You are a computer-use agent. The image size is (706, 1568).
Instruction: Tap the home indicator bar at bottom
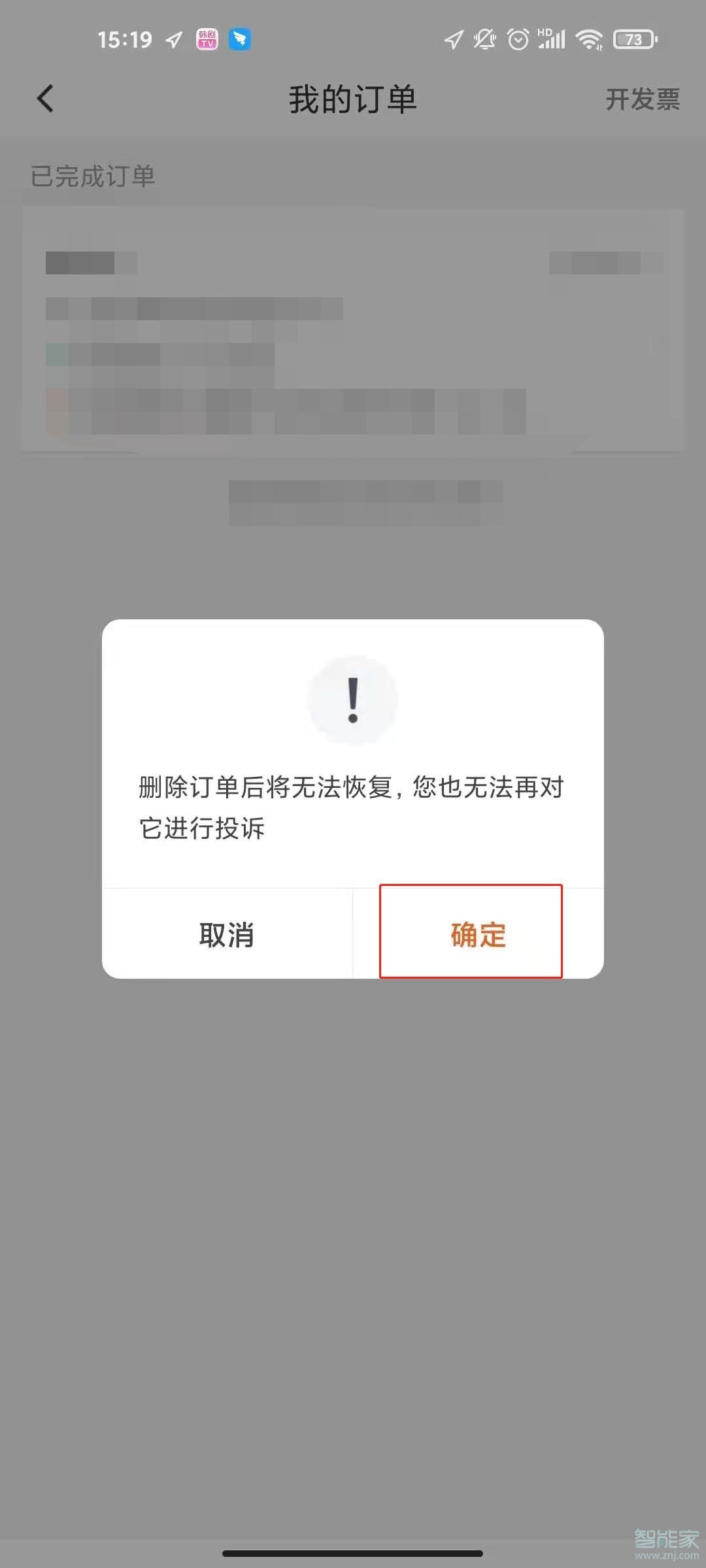coord(353,1552)
